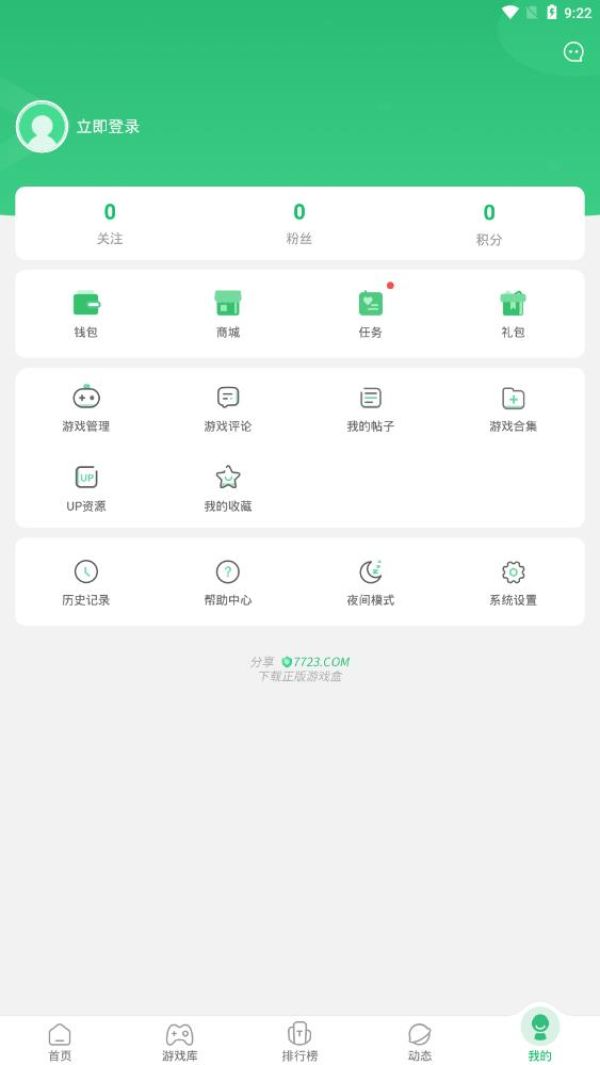The image size is (600, 1065).
Task: Switch to the 排行榜 rankings tab
Action: (x=300, y=1041)
